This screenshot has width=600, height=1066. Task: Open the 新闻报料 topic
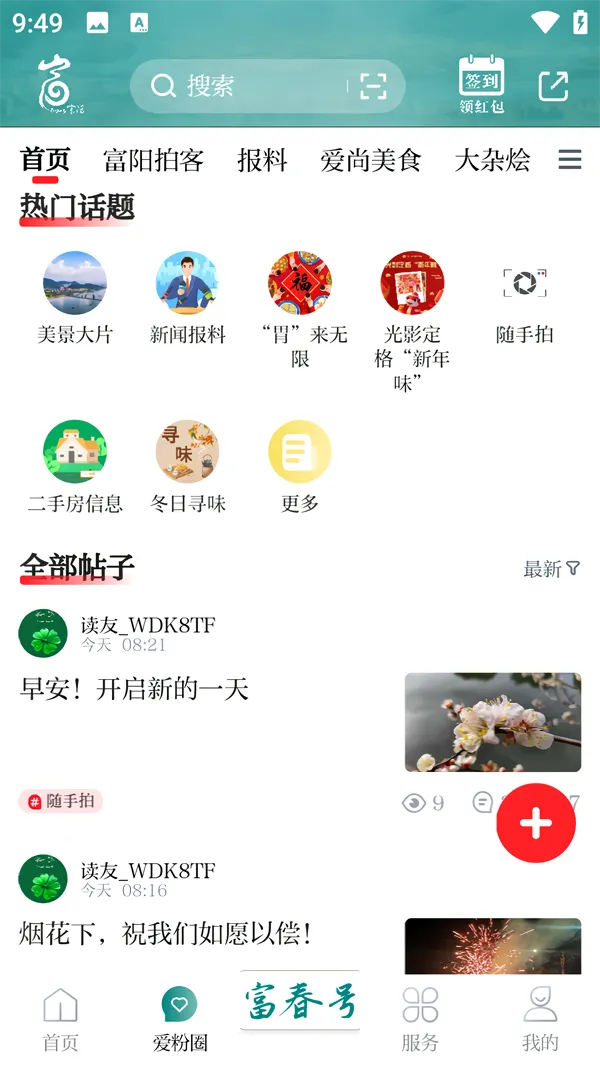(x=187, y=283)
